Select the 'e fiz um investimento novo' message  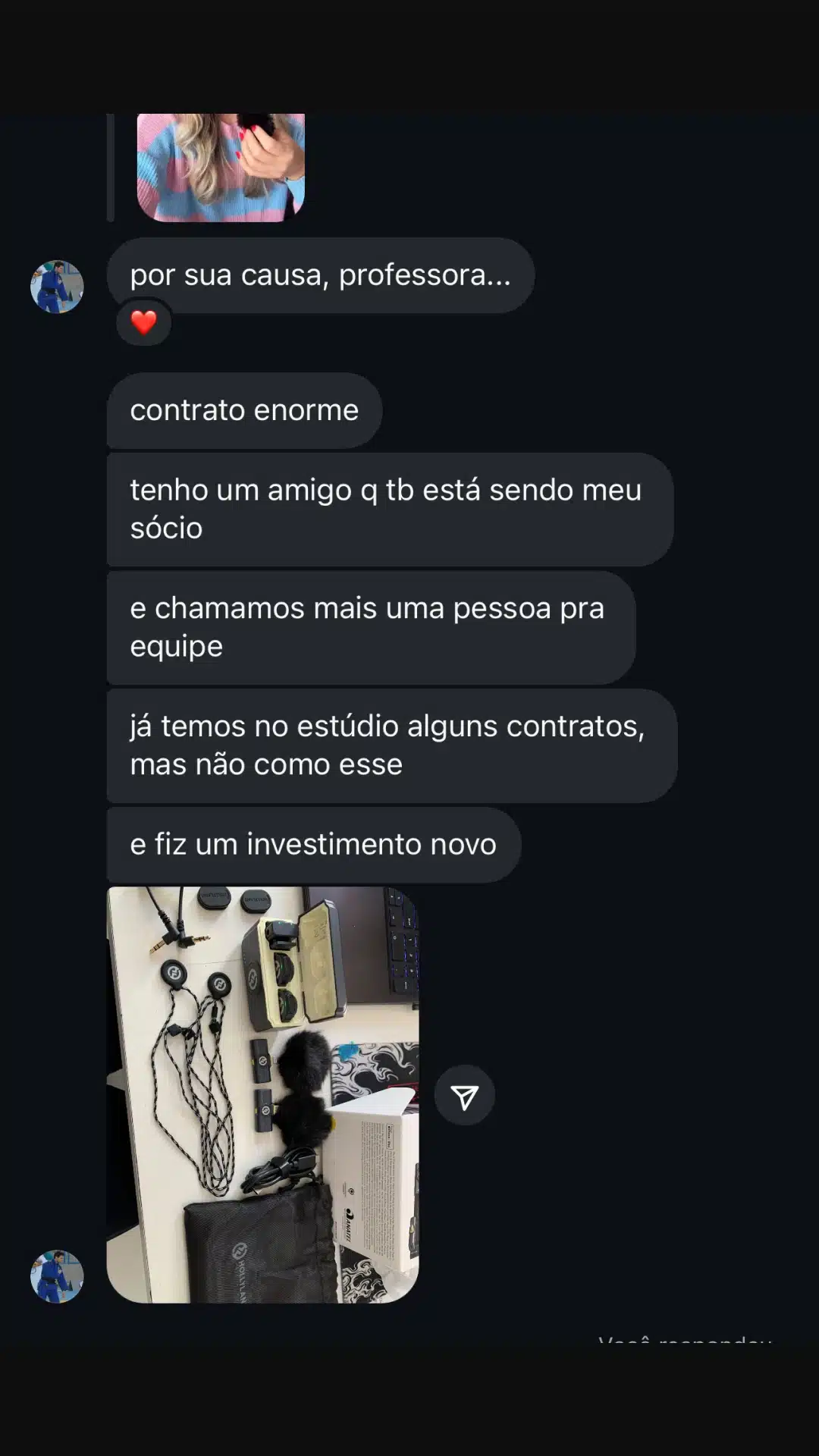click(312, 843)
